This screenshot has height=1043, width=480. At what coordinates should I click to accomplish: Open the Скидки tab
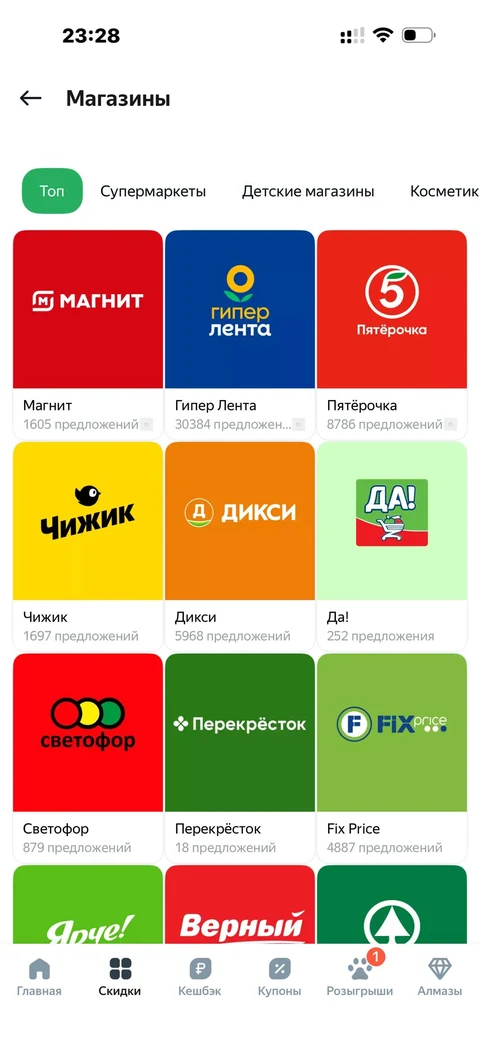pos(120,976)
